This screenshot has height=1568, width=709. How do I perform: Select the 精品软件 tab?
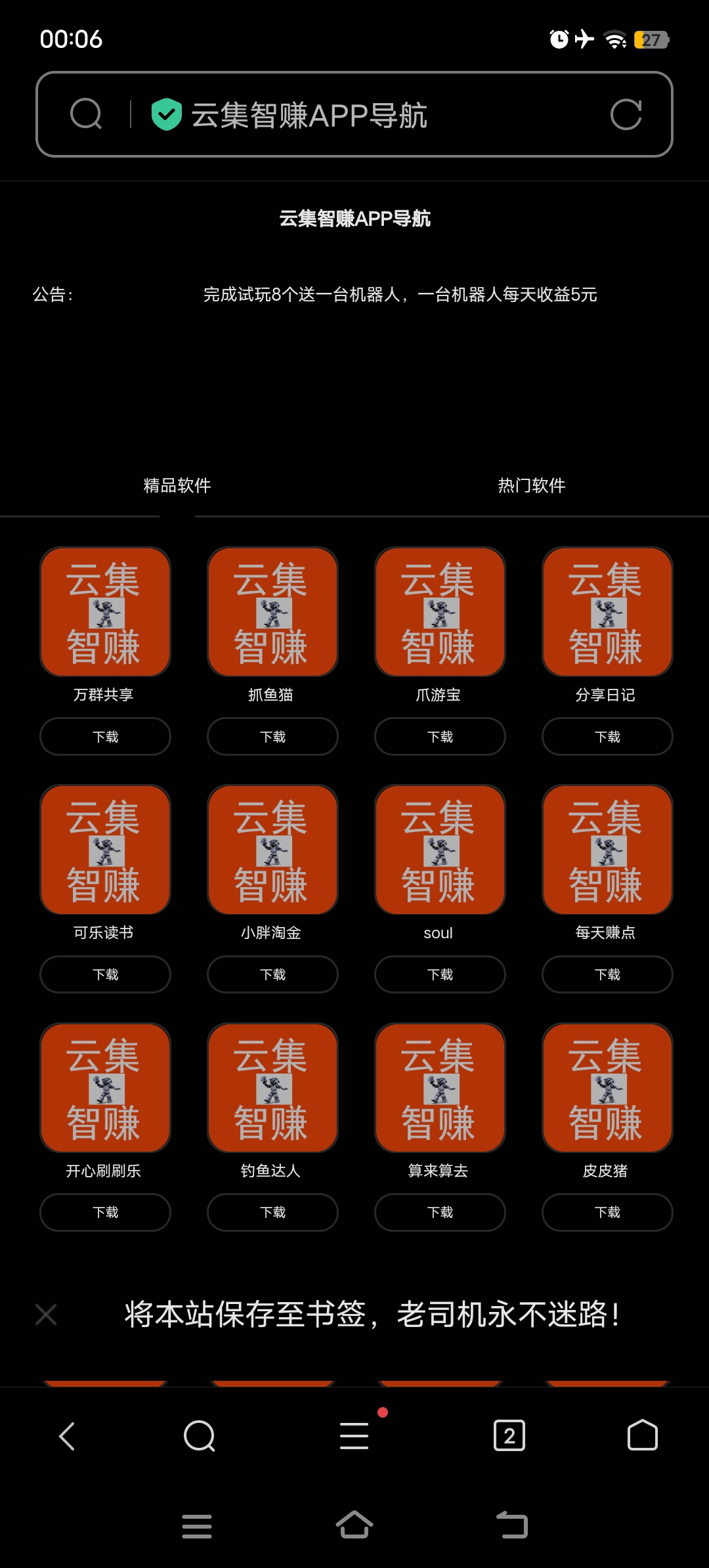point(177,485)
